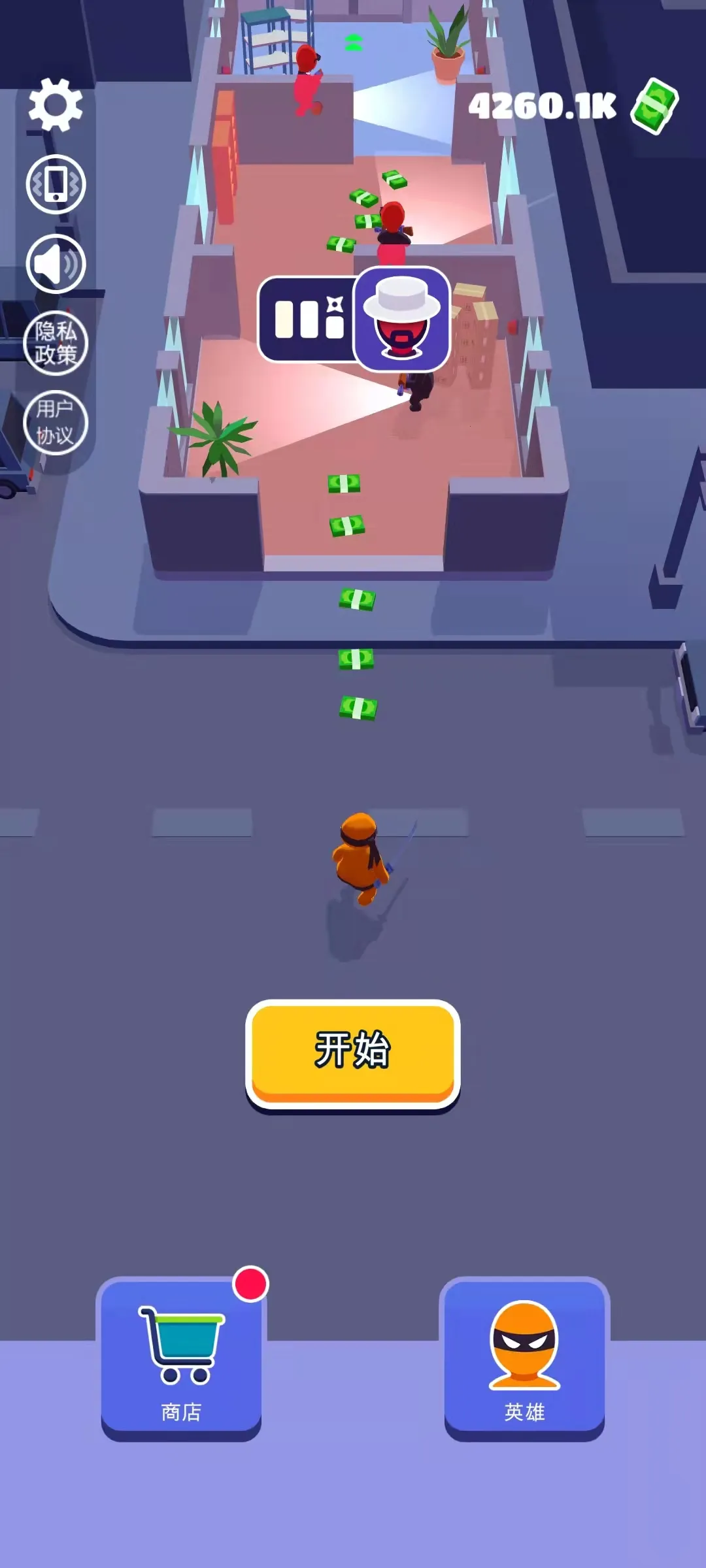
Task: Open the settings gear
Action: 56,105
